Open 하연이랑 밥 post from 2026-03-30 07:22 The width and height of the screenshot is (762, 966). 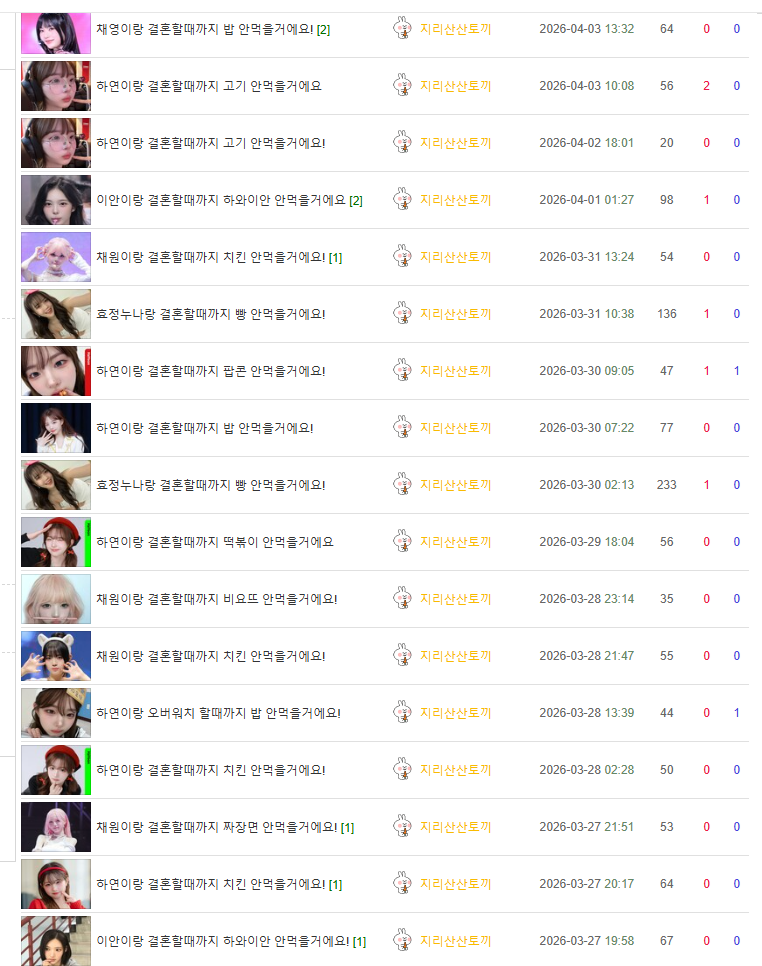click(x=204, y=428)
